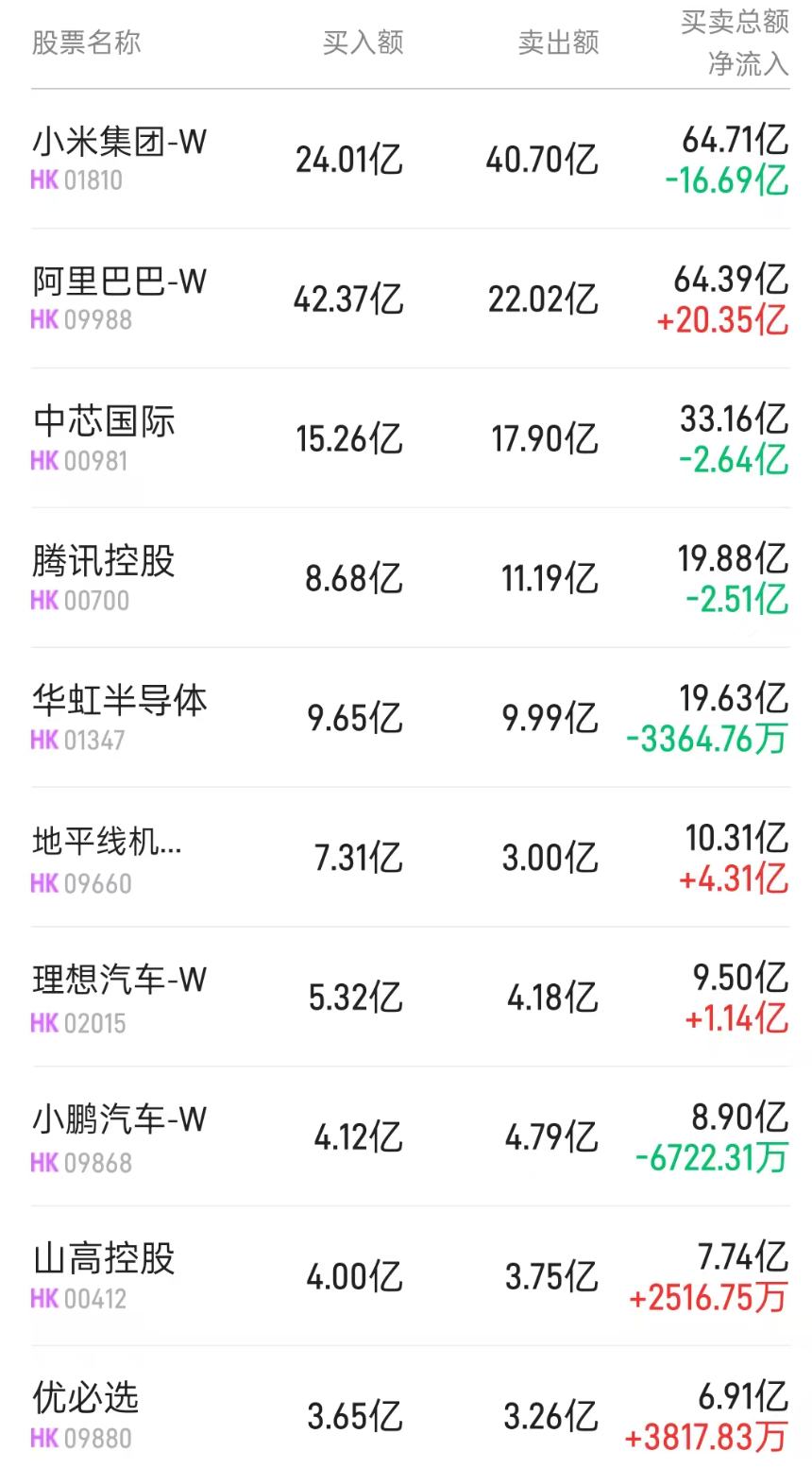Image resolution: width=812 pixels, height=1468 pixels.
Task: Sort by 买卖总额 column header
Action: tap(735, 25)
